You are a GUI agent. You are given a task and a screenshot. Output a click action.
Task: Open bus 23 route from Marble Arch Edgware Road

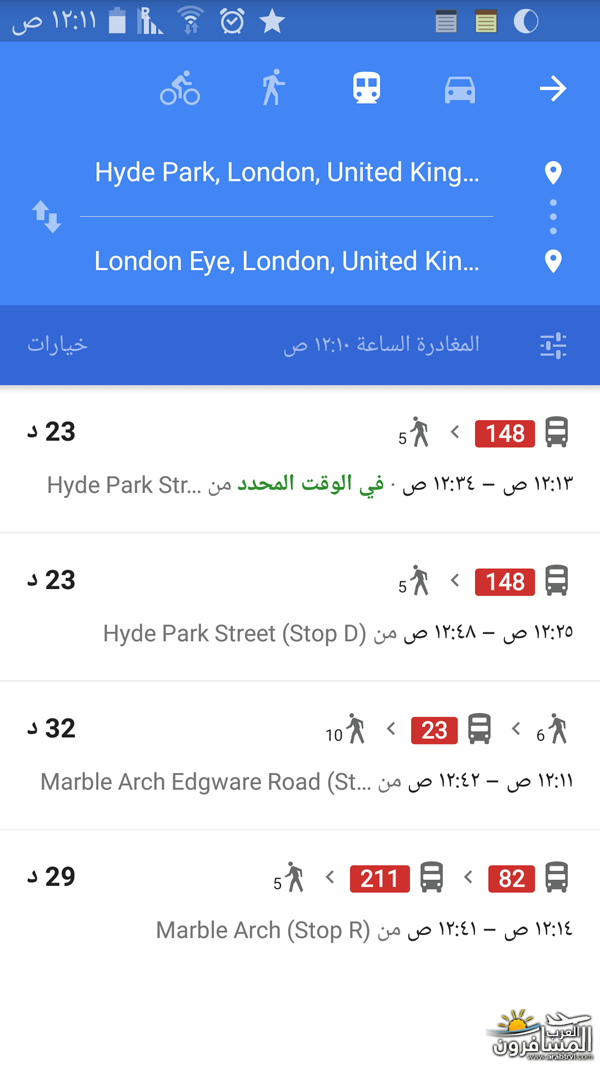(x=300, y=755)
